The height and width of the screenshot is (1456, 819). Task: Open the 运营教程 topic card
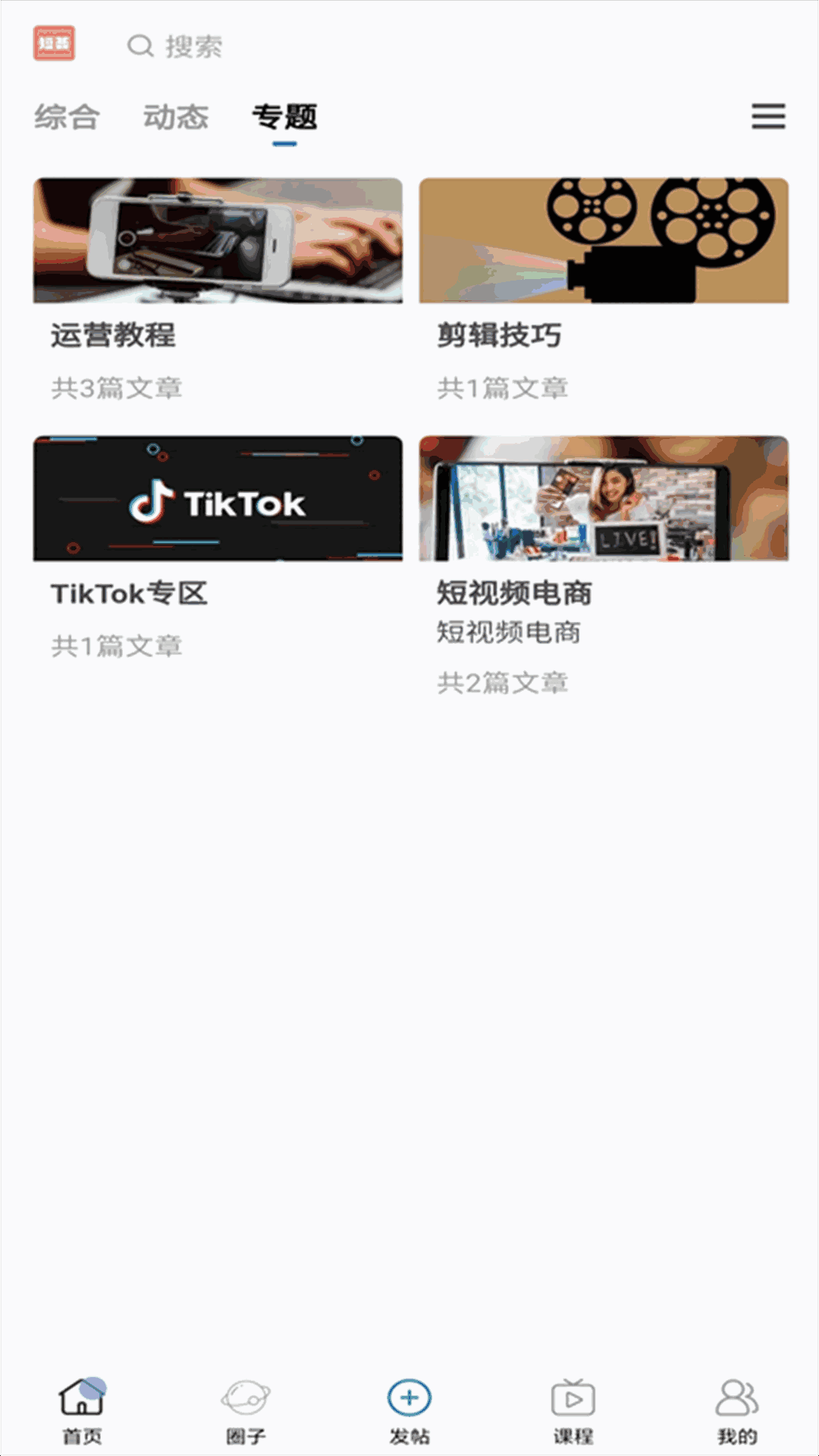(x=218, y=290)
